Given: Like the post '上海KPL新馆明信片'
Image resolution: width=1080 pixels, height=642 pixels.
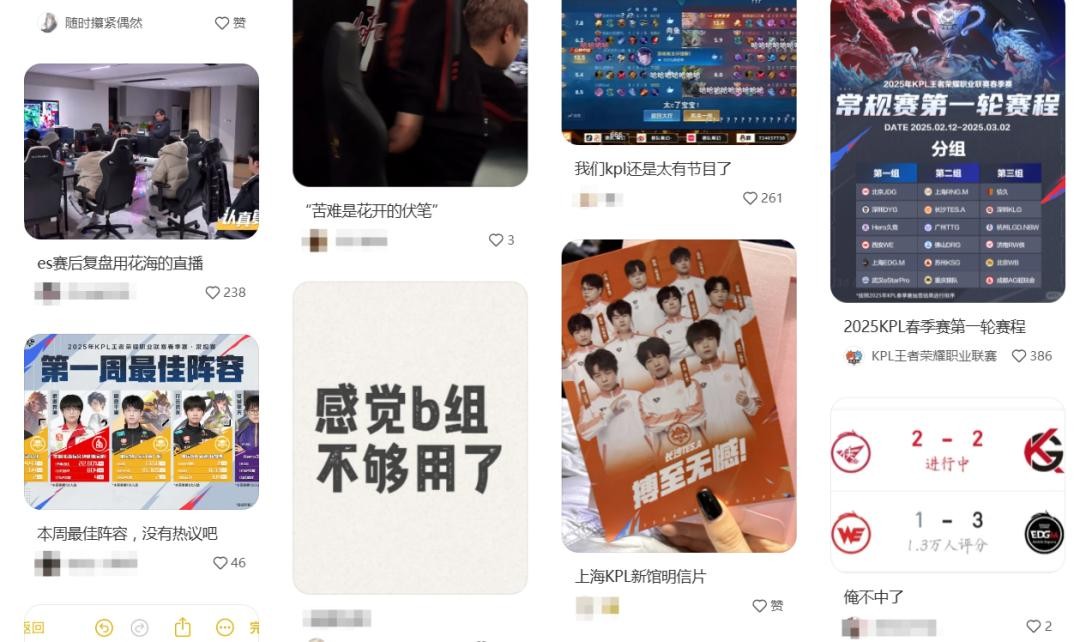Looking at the screenshot, I should tap(760, 606).
